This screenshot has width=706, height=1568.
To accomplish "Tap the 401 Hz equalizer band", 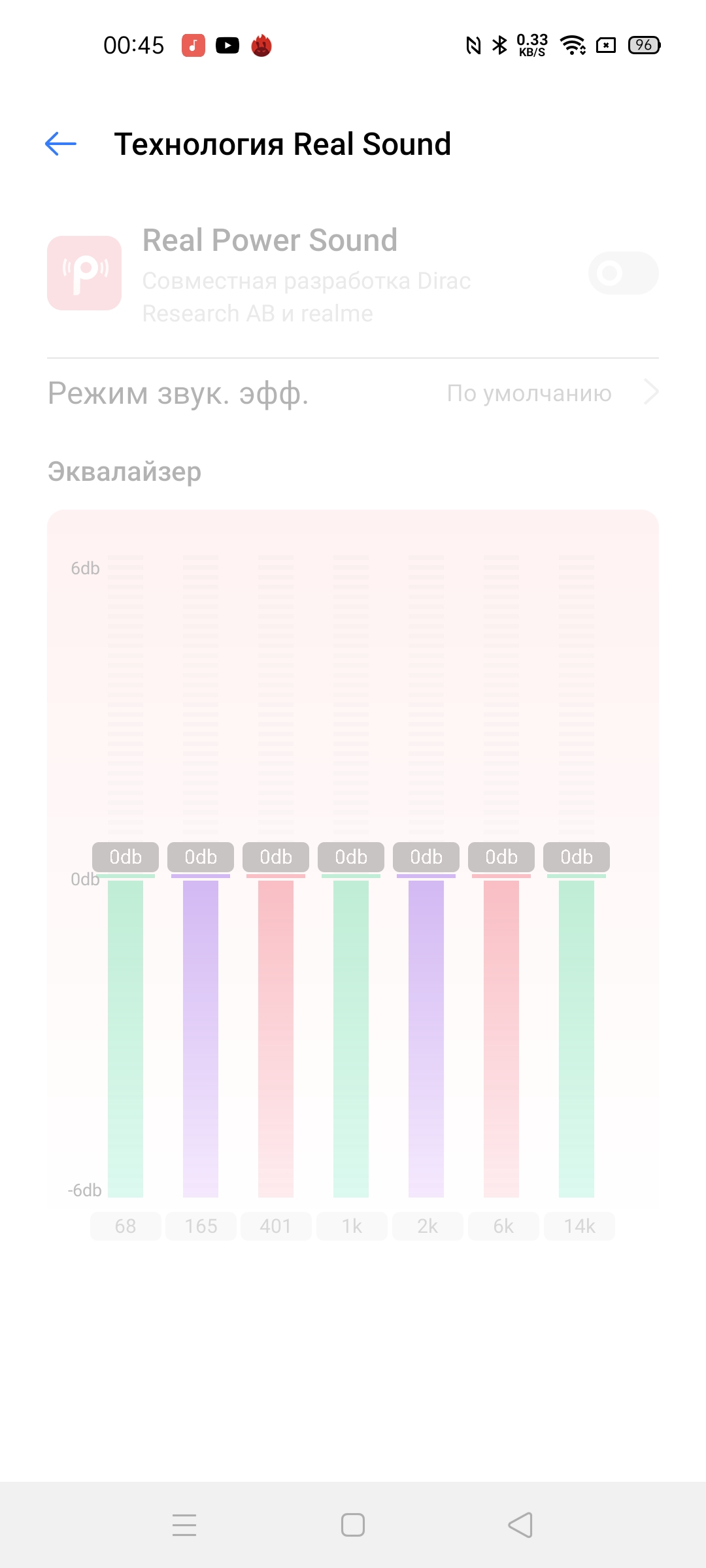I will coord(276,1226).
